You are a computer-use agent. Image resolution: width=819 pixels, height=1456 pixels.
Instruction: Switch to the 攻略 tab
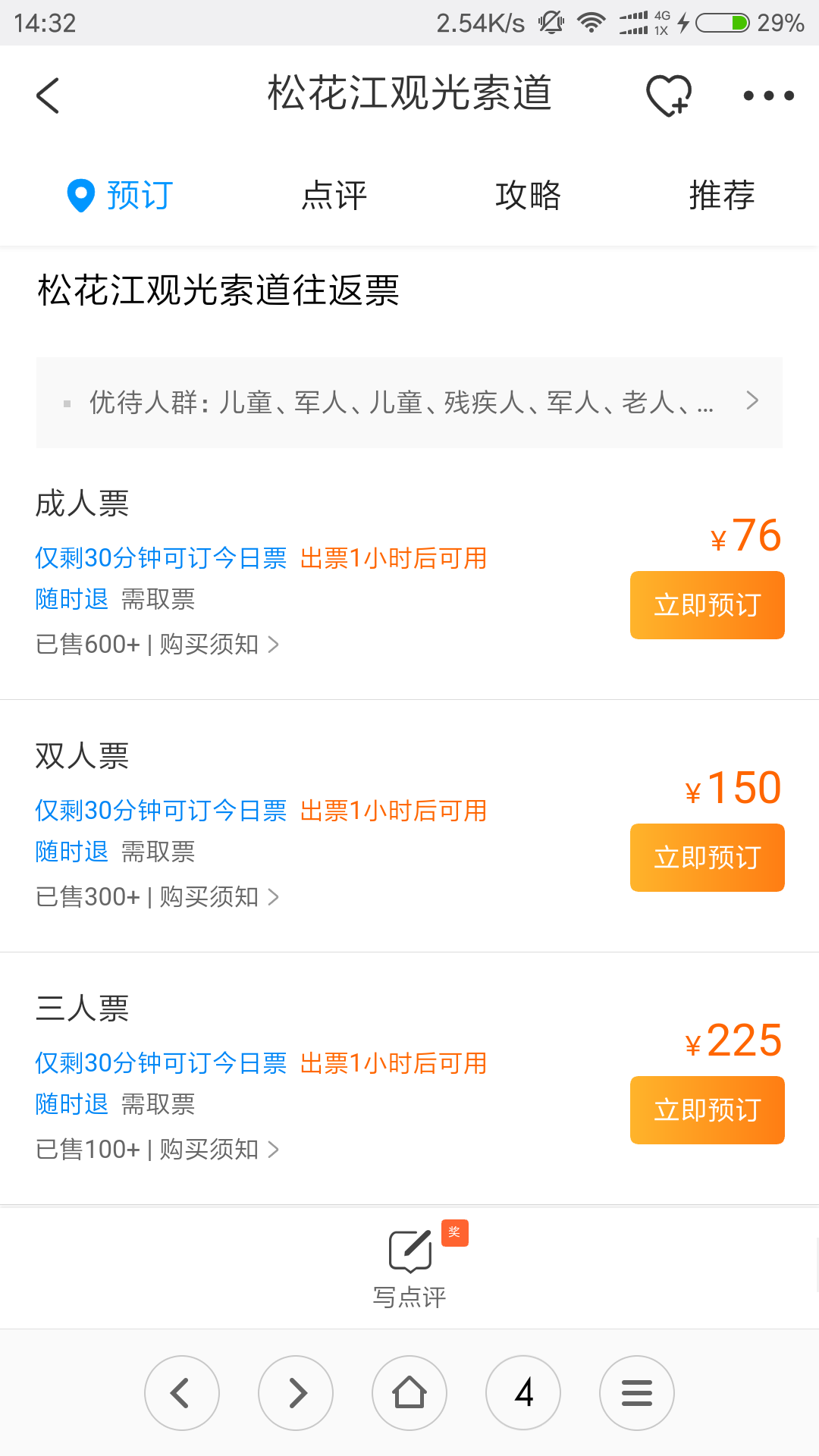528,196
